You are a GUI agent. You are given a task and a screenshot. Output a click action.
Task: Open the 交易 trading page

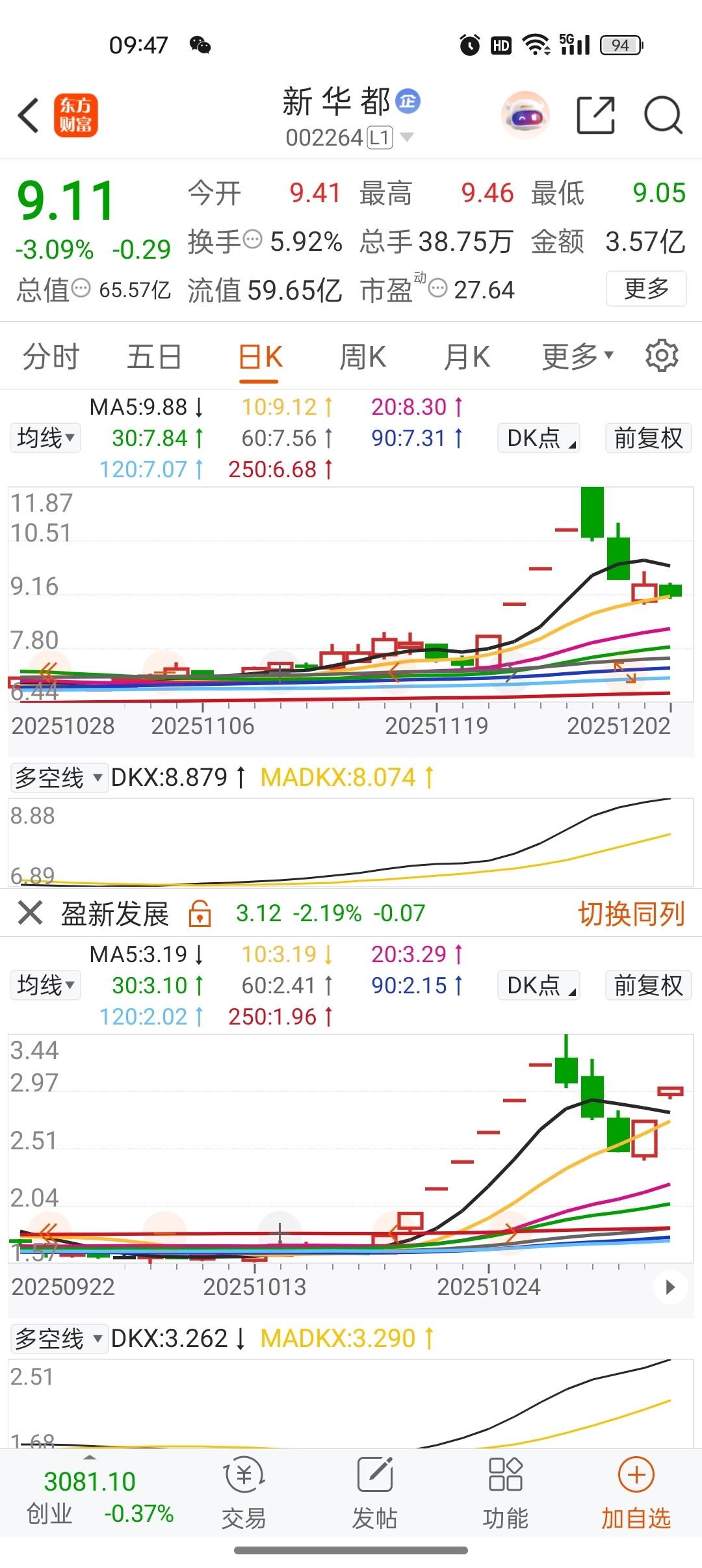(244, 1493)
